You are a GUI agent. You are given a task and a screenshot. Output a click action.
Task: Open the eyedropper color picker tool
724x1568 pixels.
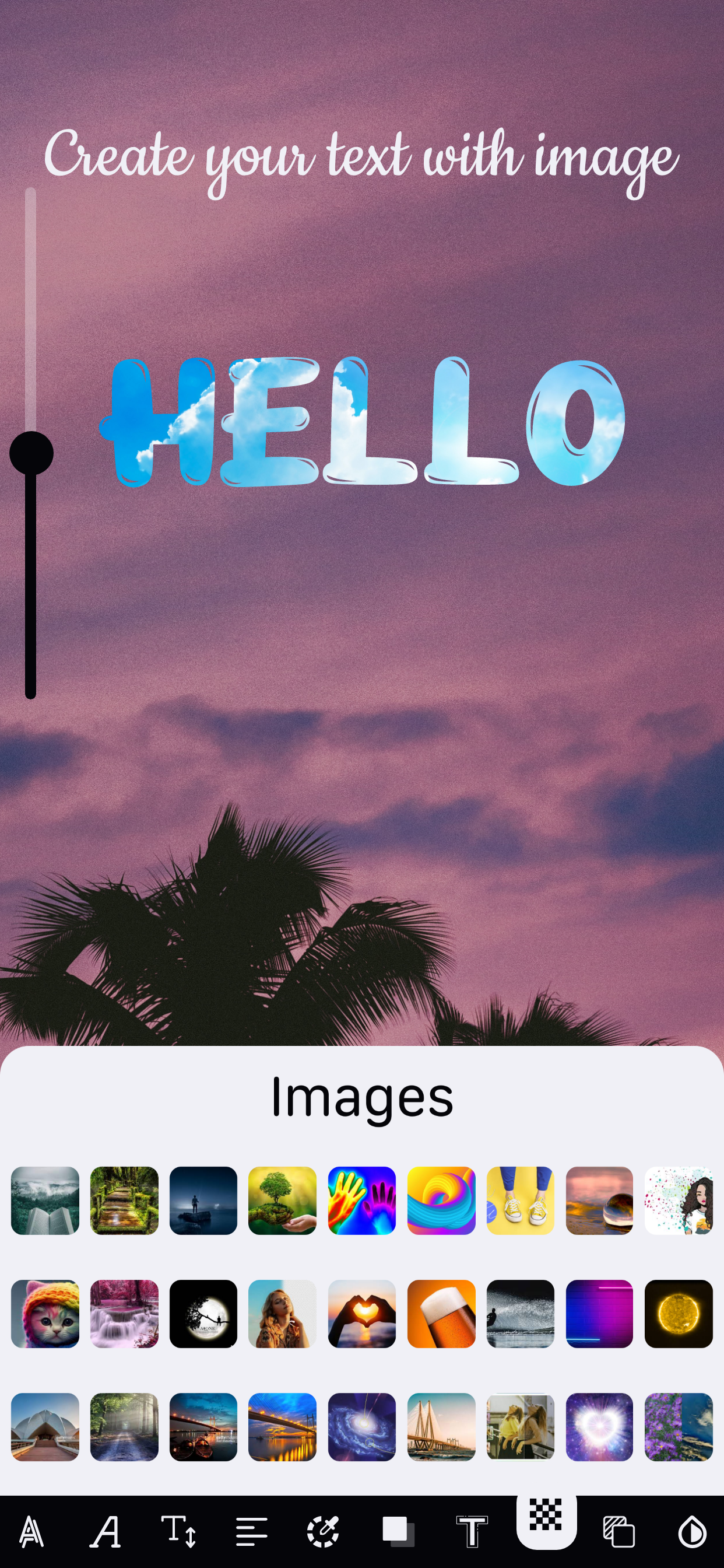[x=323, y=1531]
